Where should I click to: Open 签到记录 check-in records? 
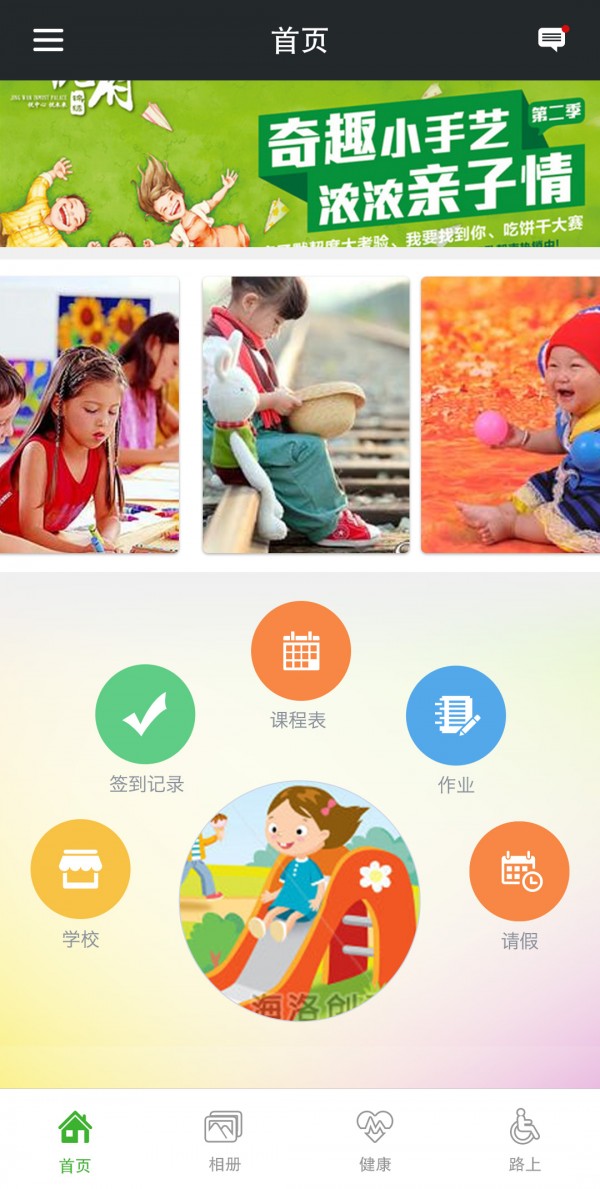click(x=145, y=714)
